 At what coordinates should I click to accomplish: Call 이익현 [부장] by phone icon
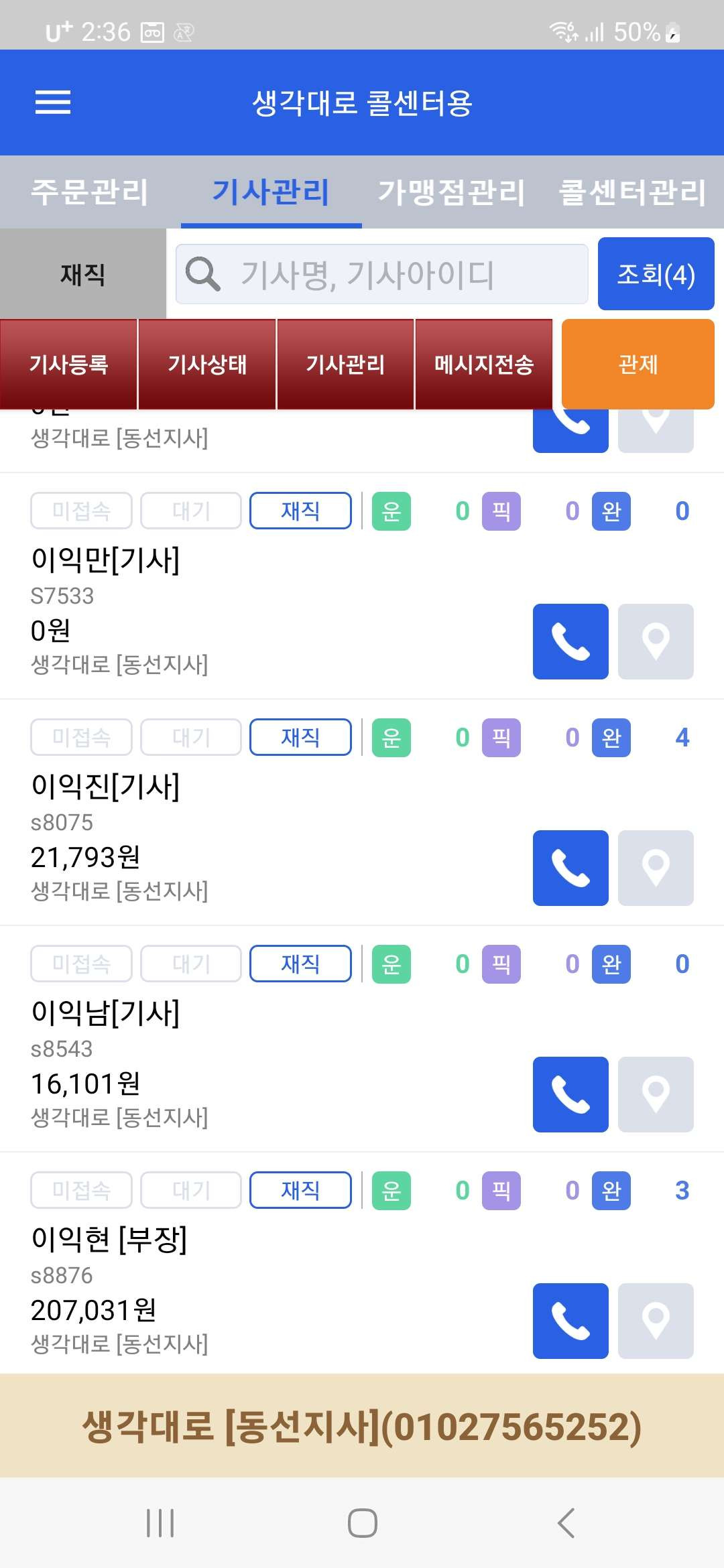click(570, 1321)
